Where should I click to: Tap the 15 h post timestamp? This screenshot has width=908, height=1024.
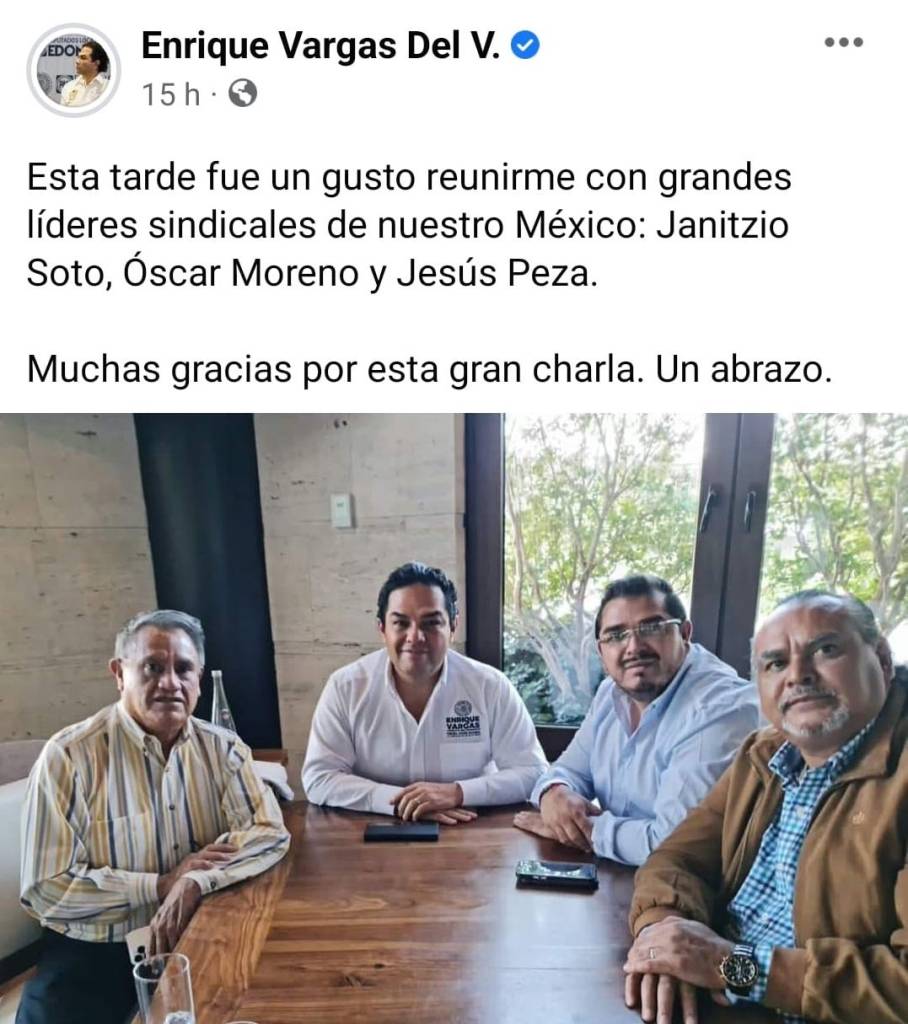point(170,95)
